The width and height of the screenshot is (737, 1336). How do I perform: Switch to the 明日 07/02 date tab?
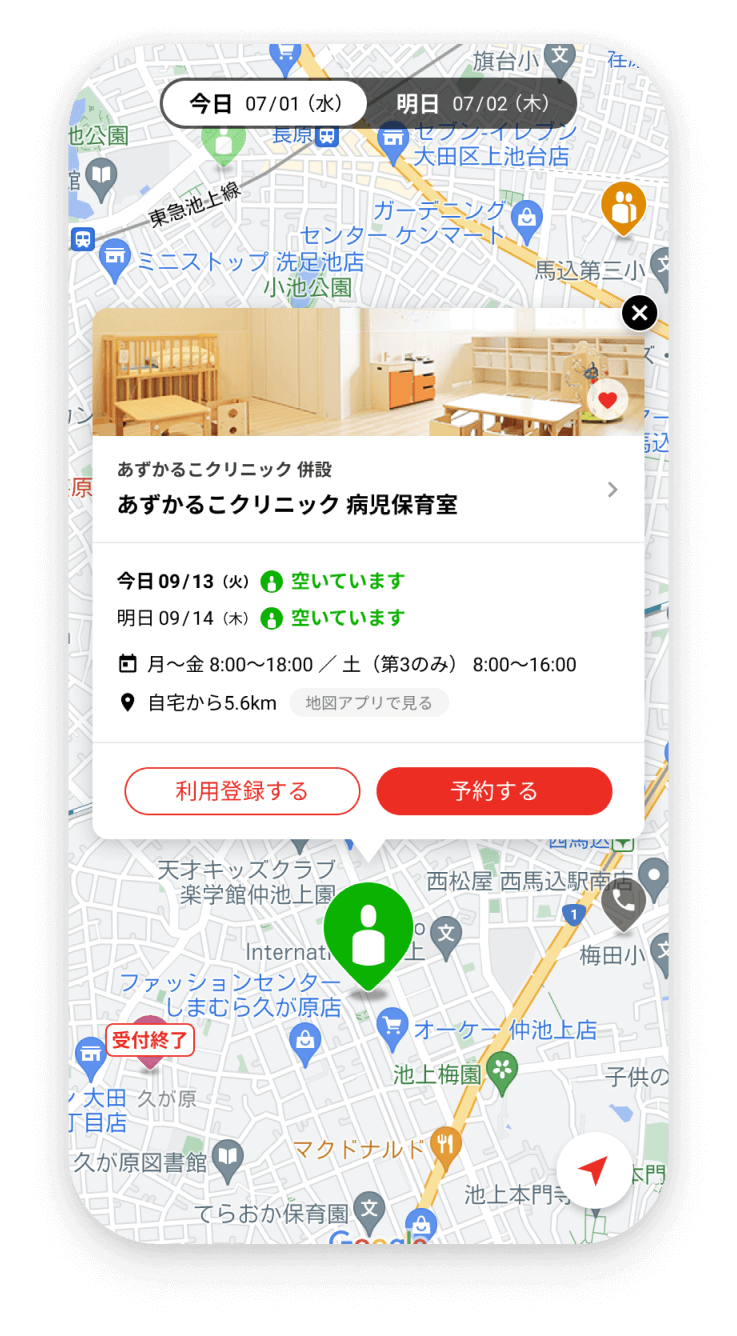click(x=472, y=104)
